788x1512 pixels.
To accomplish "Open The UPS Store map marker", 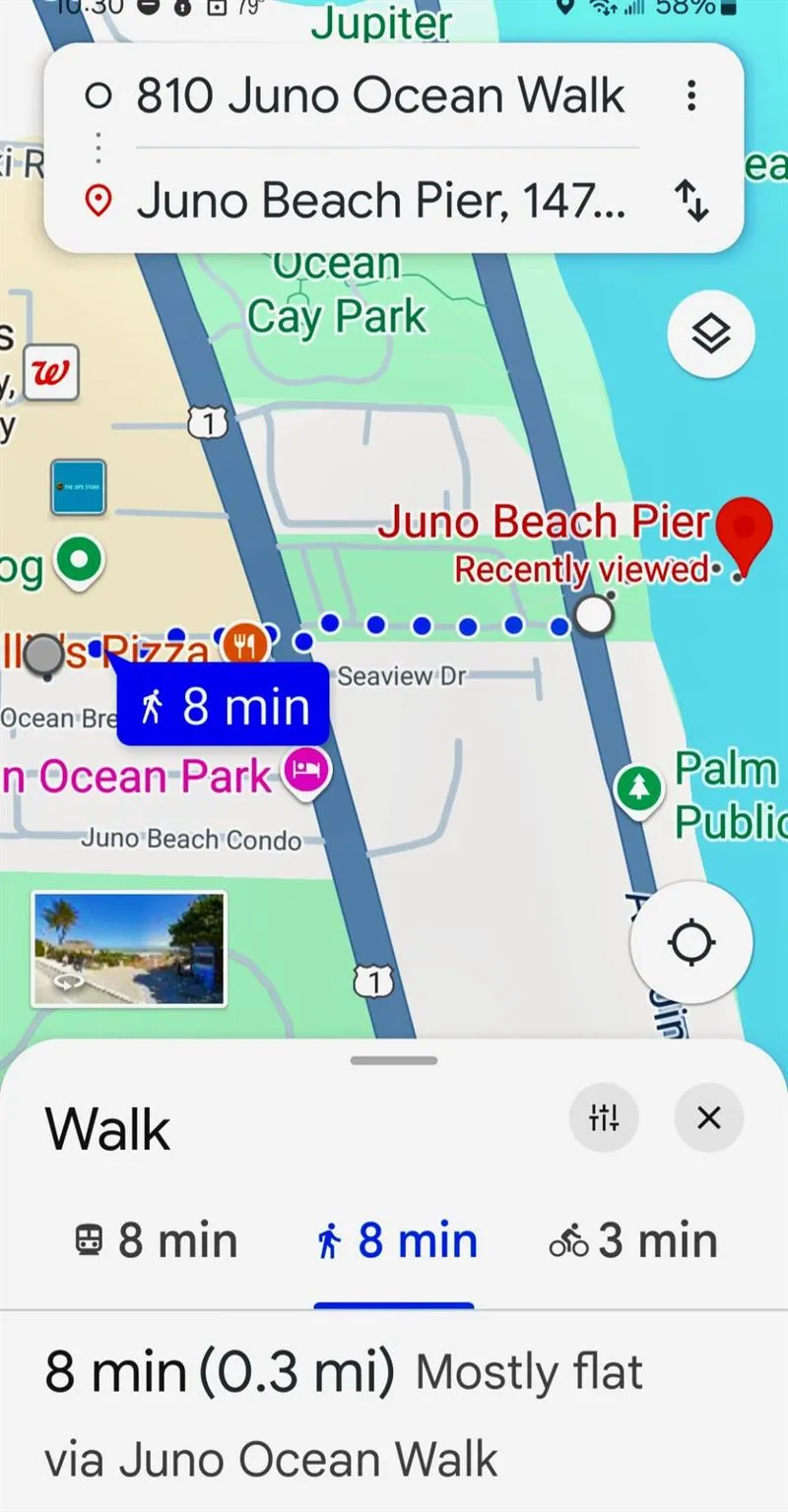I will point(79,486).
